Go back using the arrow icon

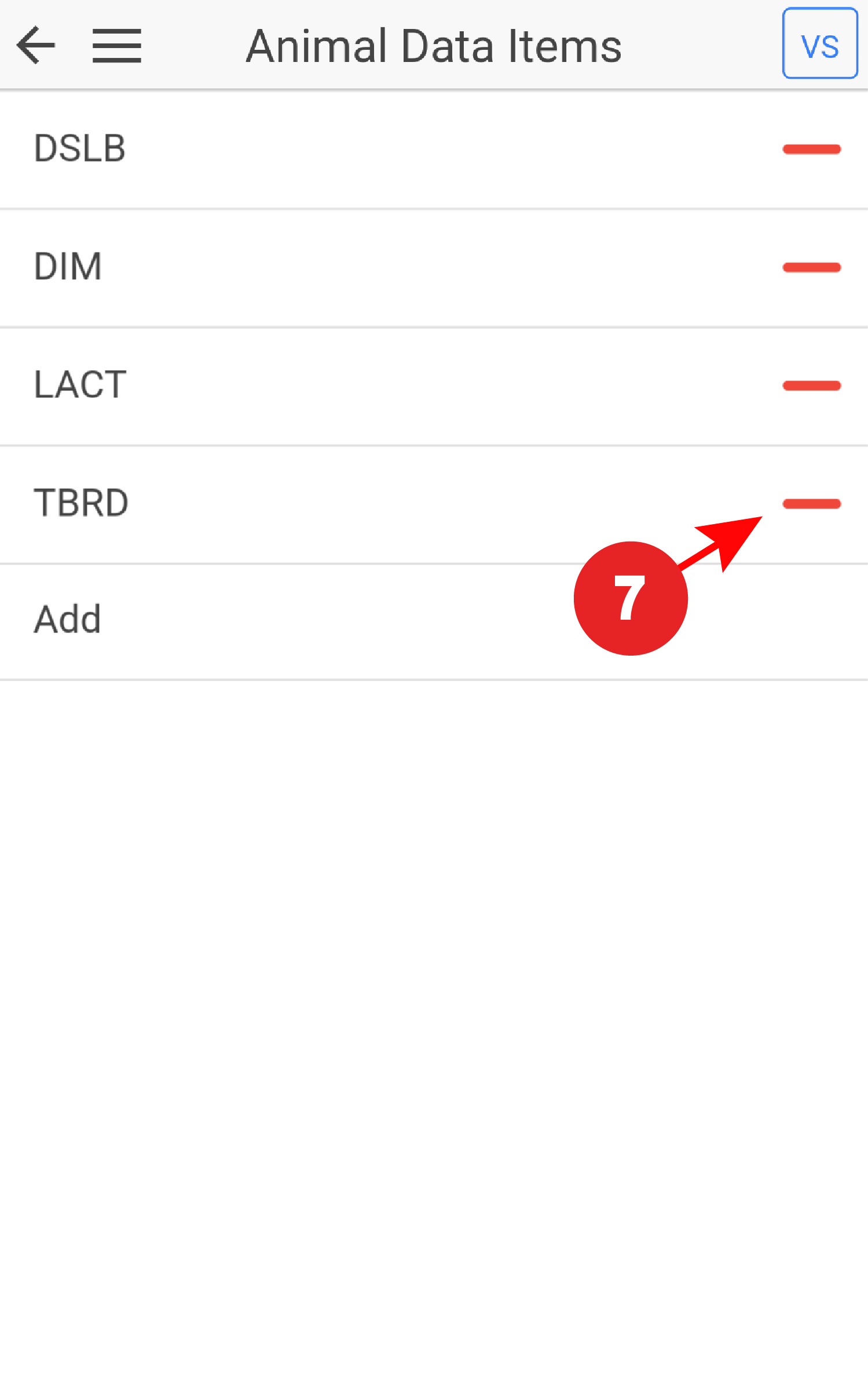pyautogui.click(x=36, y=45)
